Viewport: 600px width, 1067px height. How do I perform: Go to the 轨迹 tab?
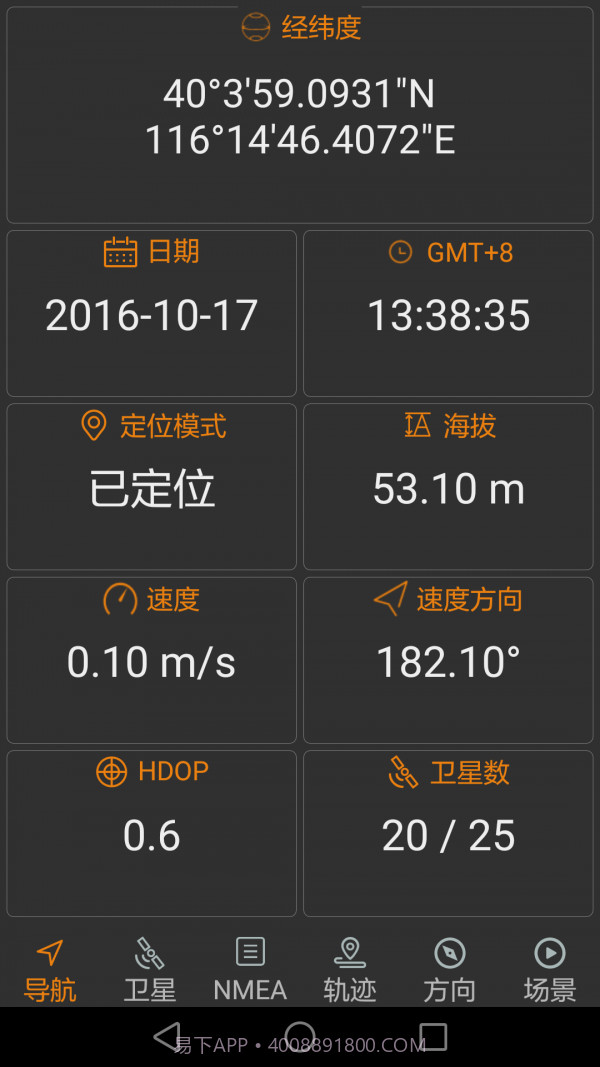pyautogui.click(x=349, y=969)
